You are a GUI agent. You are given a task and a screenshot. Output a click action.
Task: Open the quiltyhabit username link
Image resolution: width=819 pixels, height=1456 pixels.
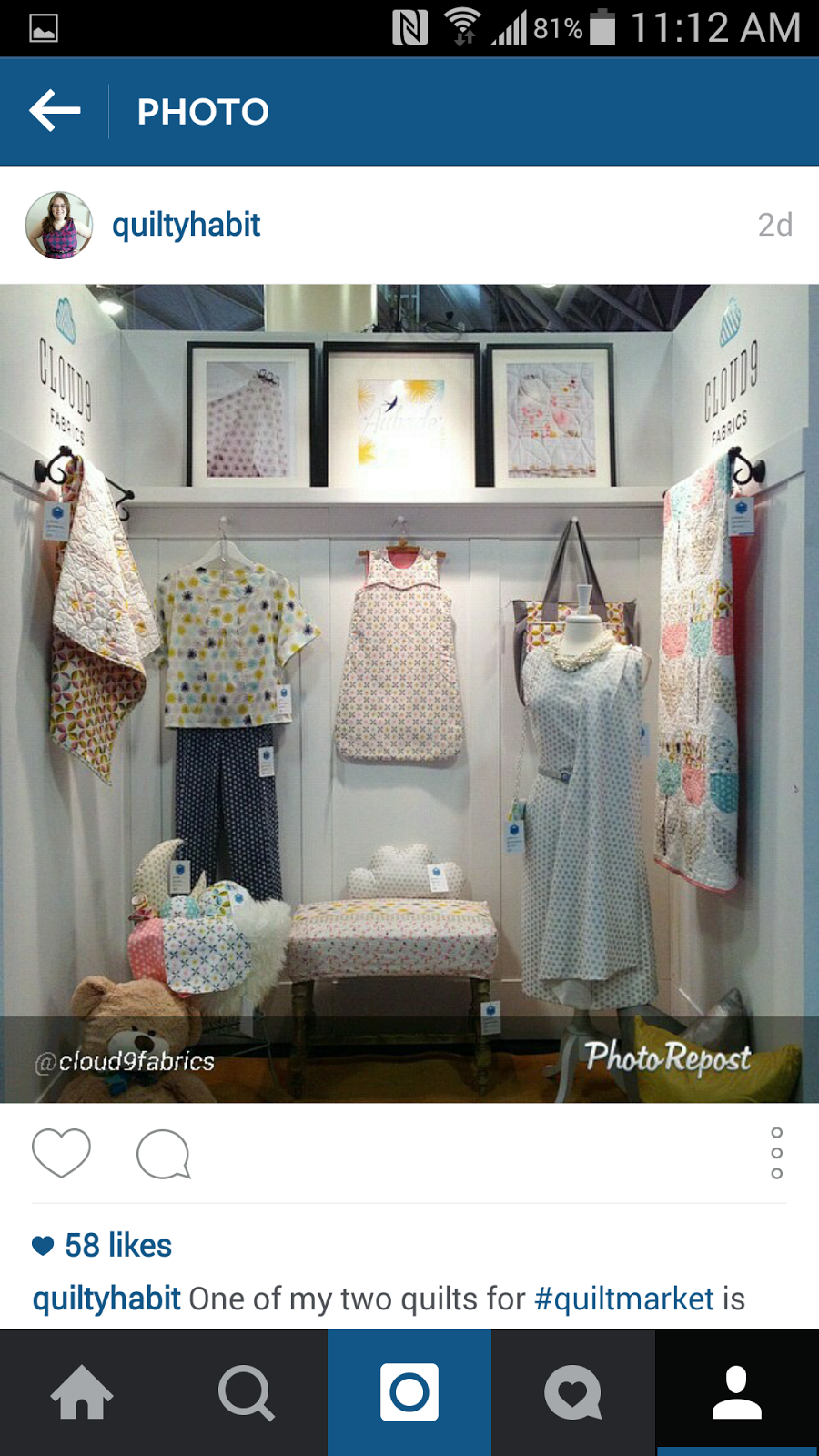186,225
